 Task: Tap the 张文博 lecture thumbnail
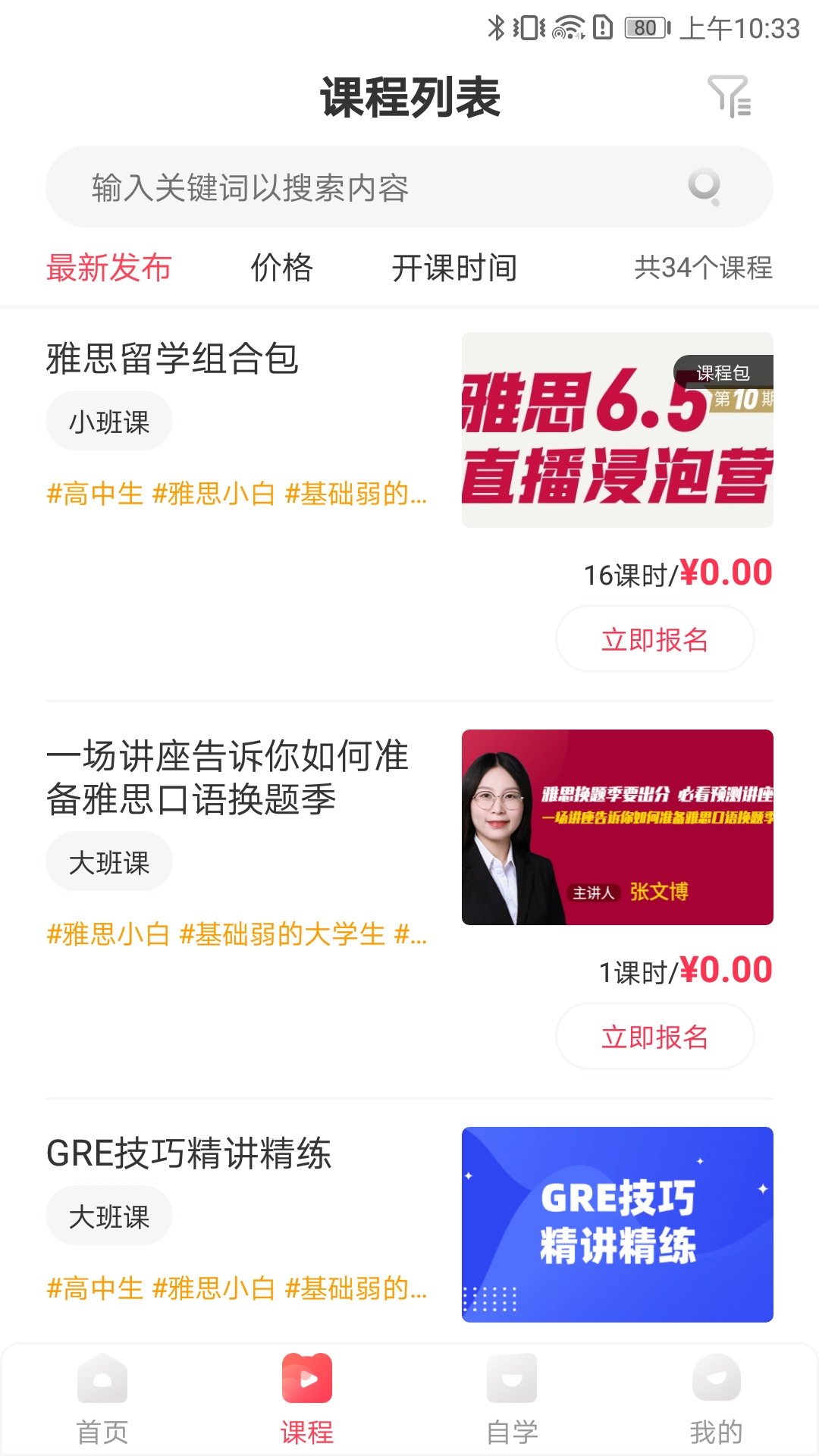(x=618, y=828)
